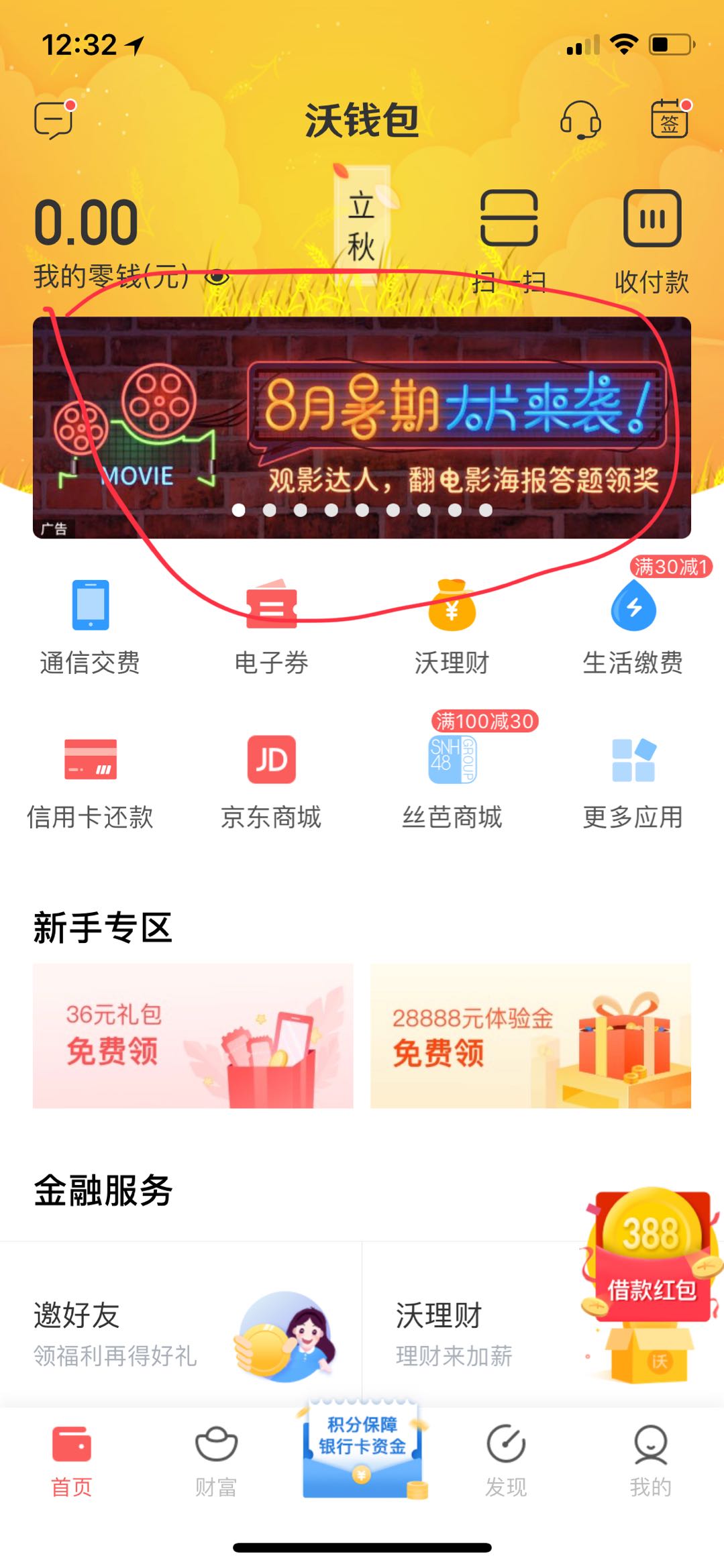Image resolution: width=724 pixels, height=1568 pixels.
Task: Claim the 36元礼包 card
Action: click(193, 1035)
